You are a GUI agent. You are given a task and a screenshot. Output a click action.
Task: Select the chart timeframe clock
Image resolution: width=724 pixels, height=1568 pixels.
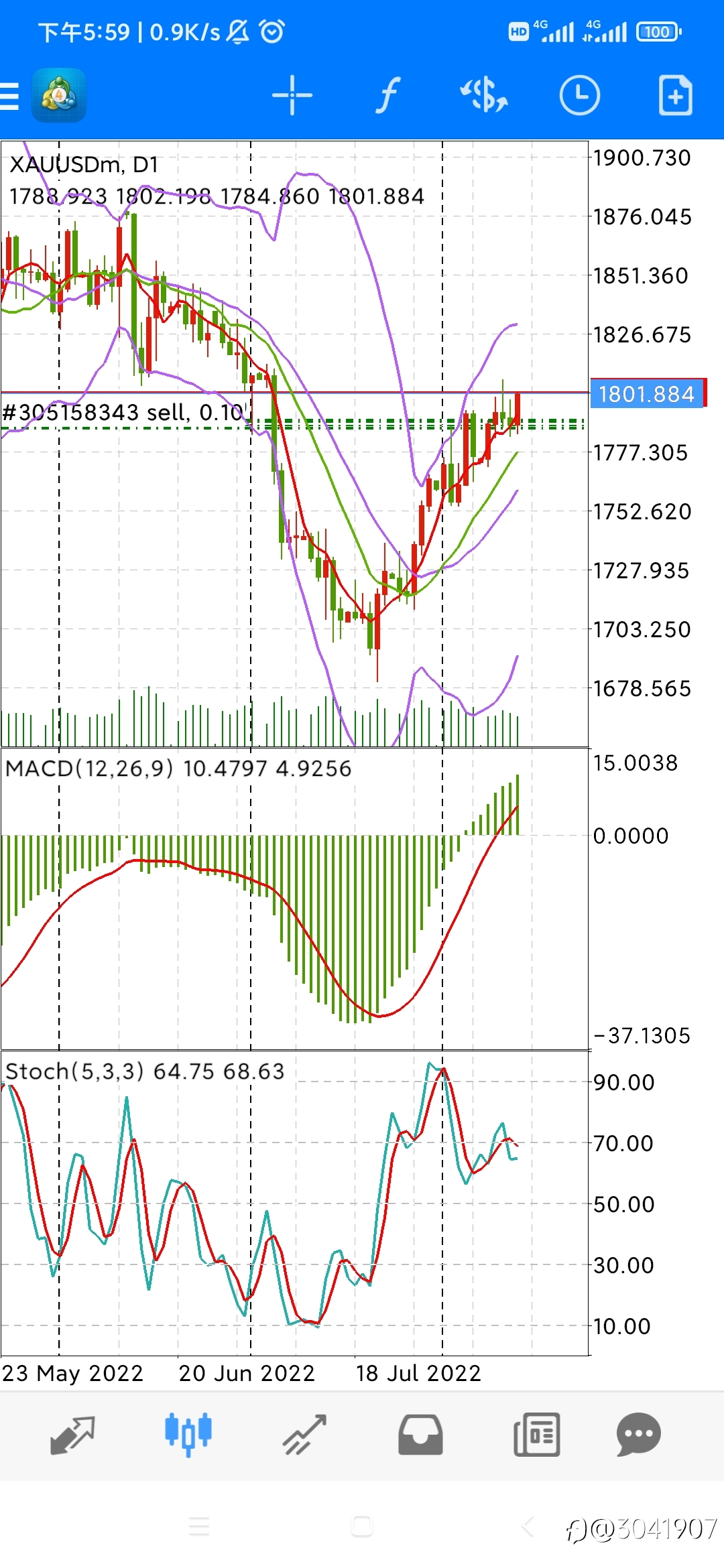coord(580,96)
